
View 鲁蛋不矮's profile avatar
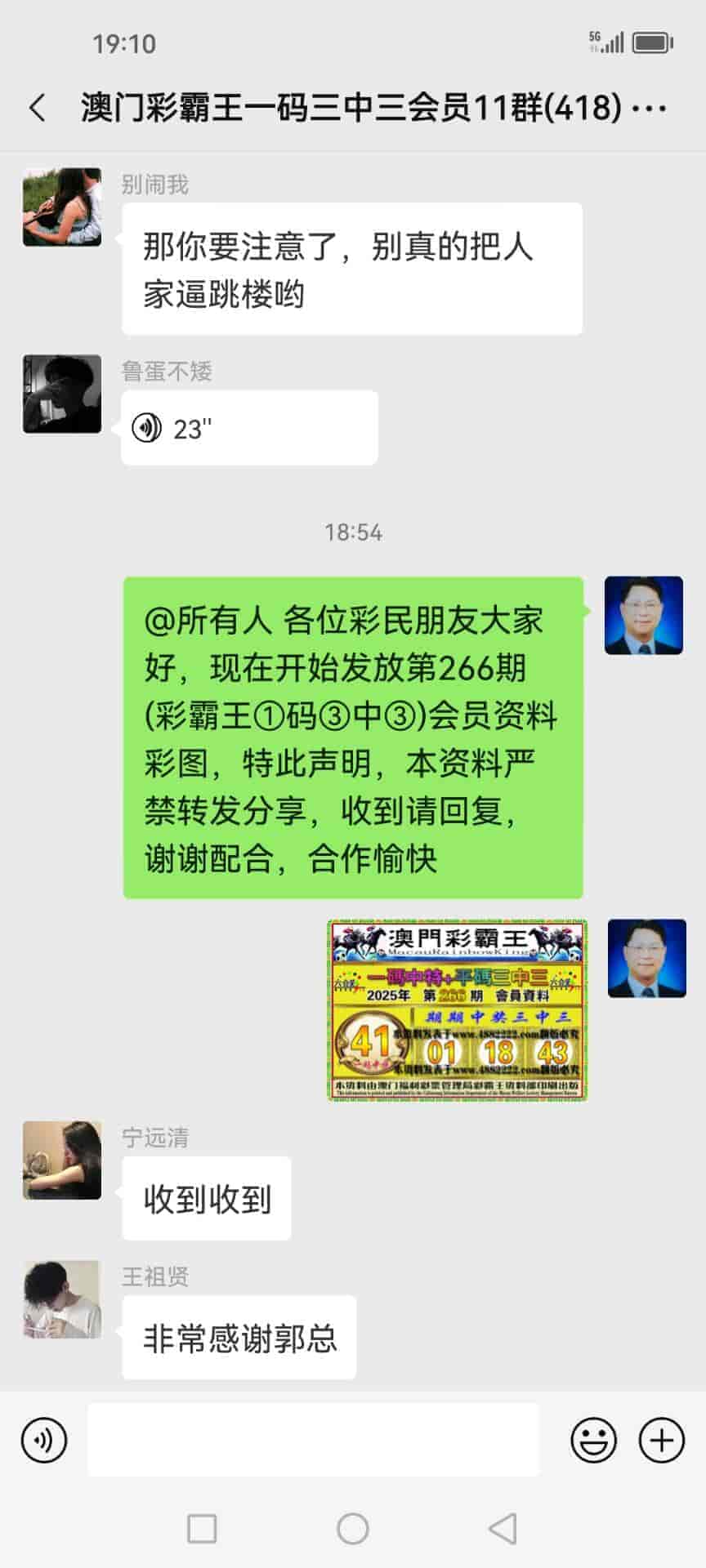point(62,394)
